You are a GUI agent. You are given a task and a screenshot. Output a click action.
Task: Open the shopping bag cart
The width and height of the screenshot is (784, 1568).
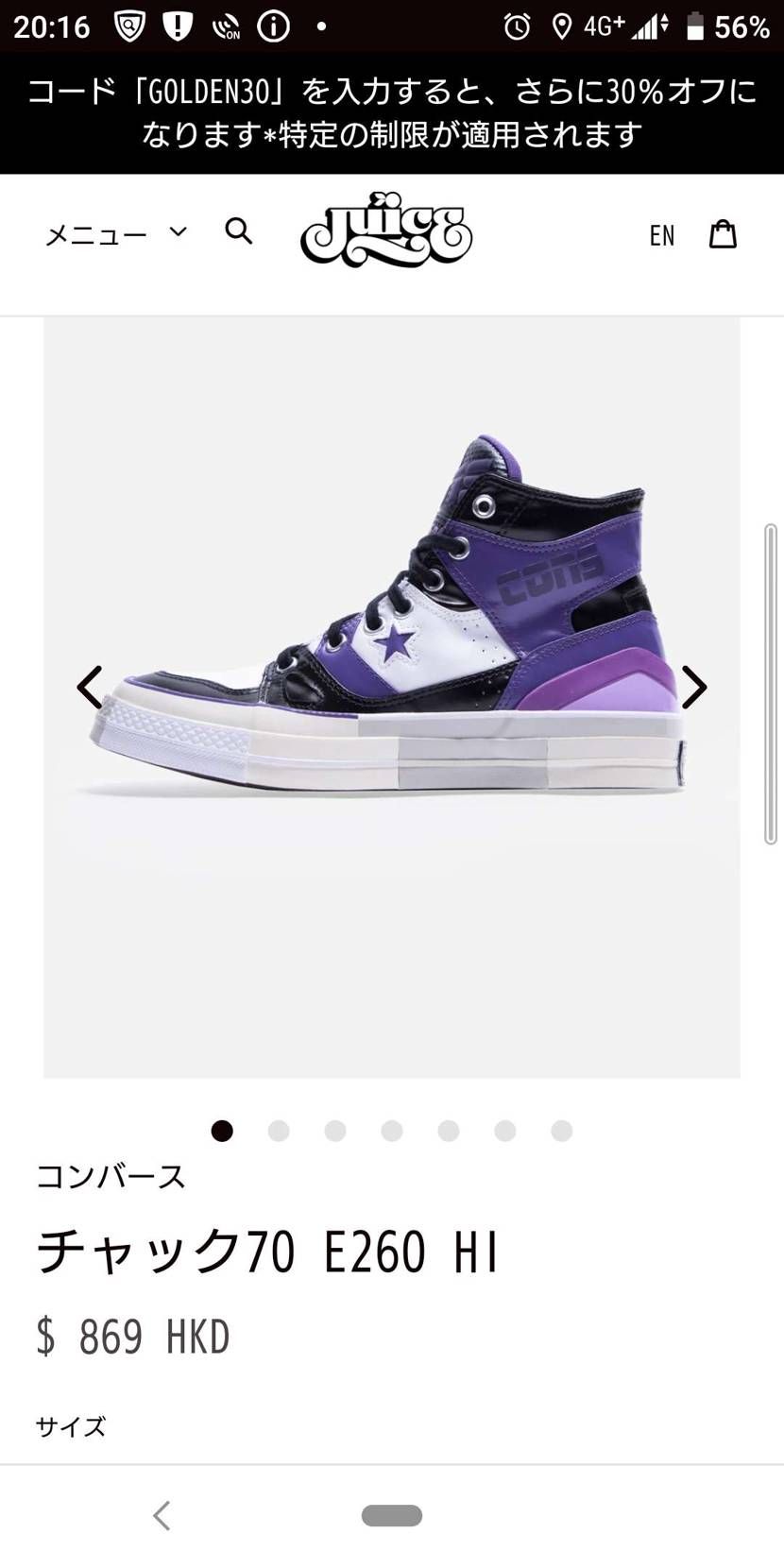(x=723, y=233)
